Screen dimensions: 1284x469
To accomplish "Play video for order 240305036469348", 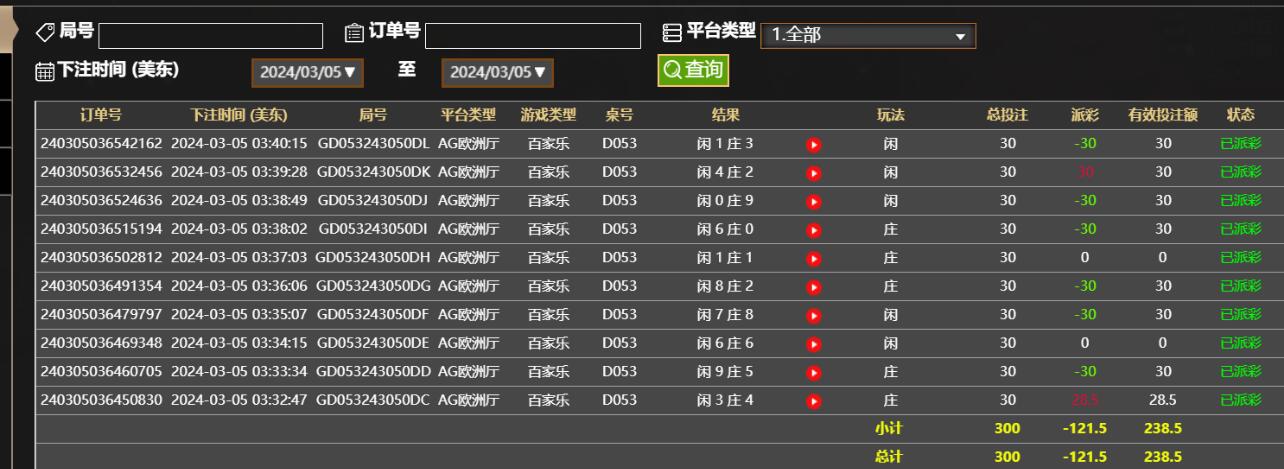I will tap(814, 343).
